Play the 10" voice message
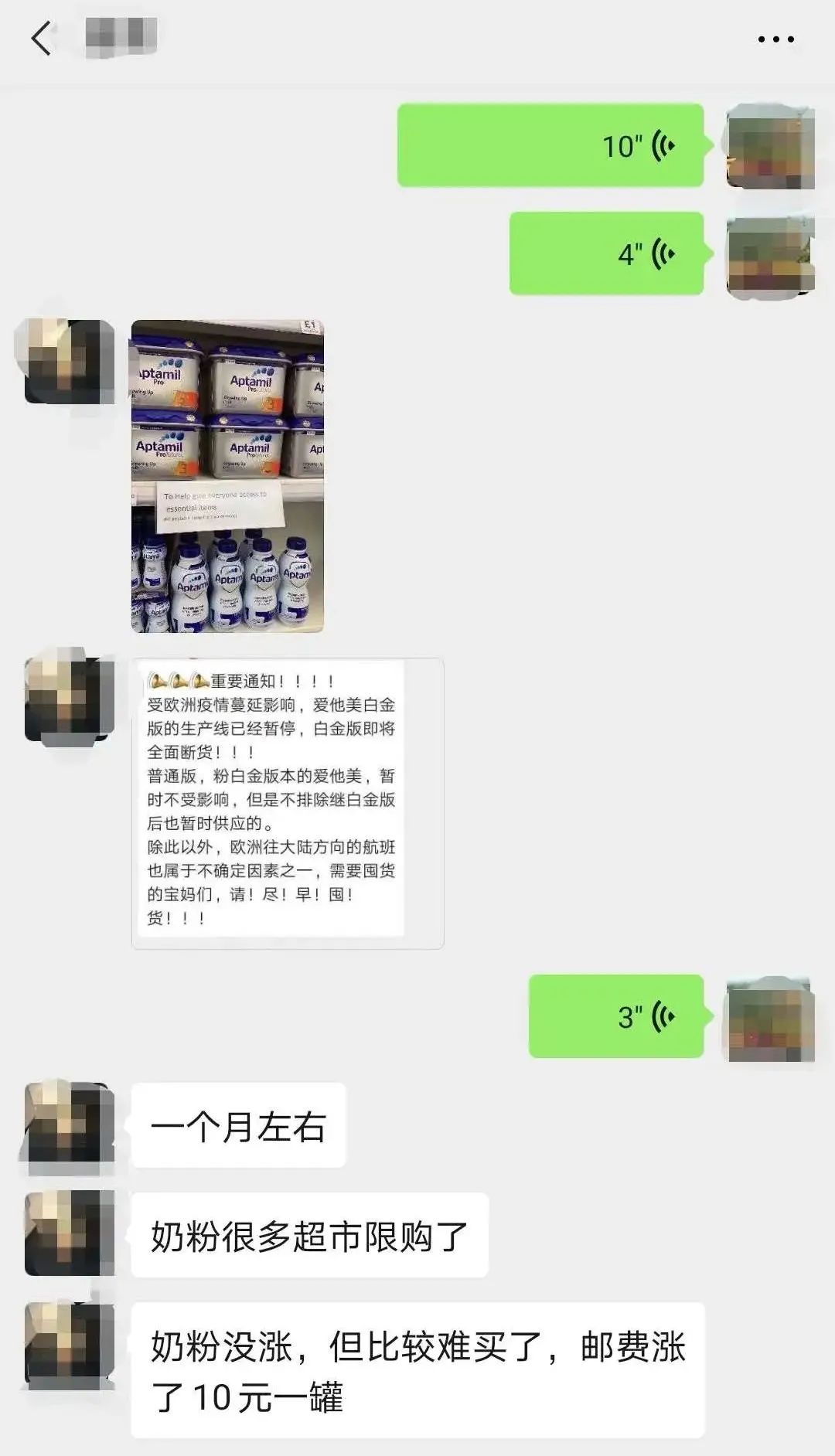Viewport: 835px width, 1456px height. click(549, 145)
